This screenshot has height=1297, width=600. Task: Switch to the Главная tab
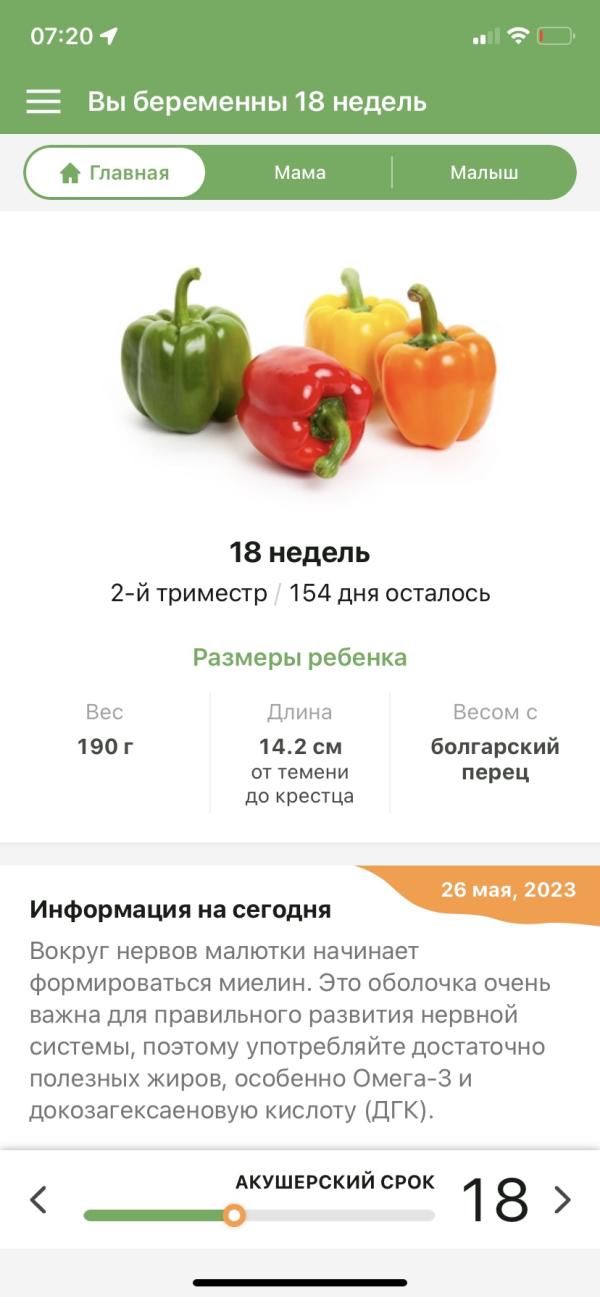coord(115,173)
